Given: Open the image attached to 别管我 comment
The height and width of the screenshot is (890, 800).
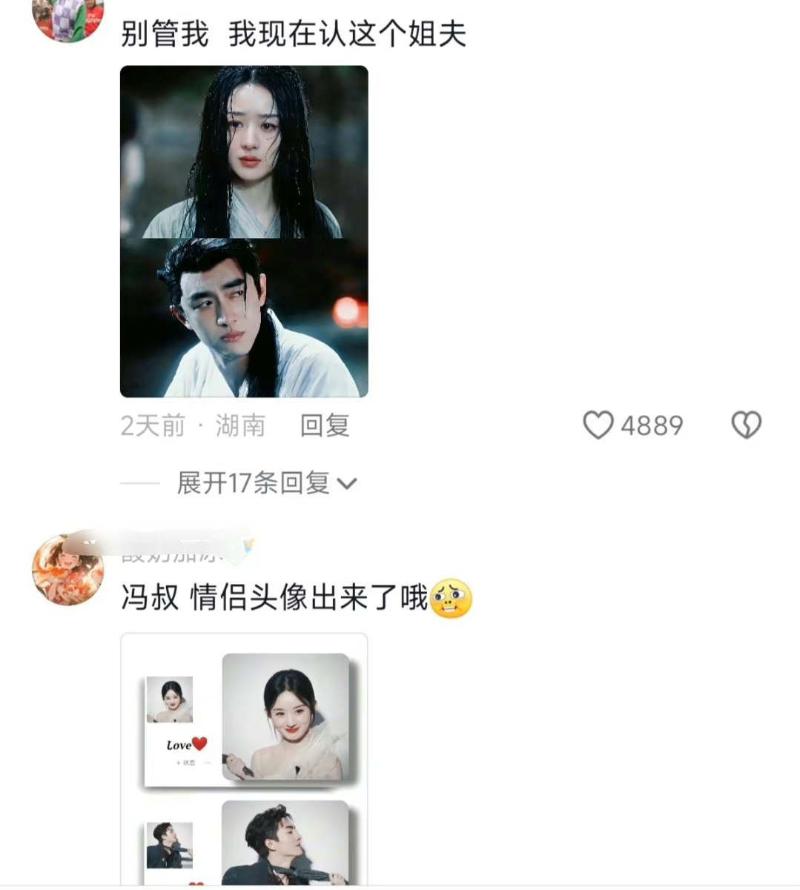Looking at the screenshot, I should pos(244,232).
